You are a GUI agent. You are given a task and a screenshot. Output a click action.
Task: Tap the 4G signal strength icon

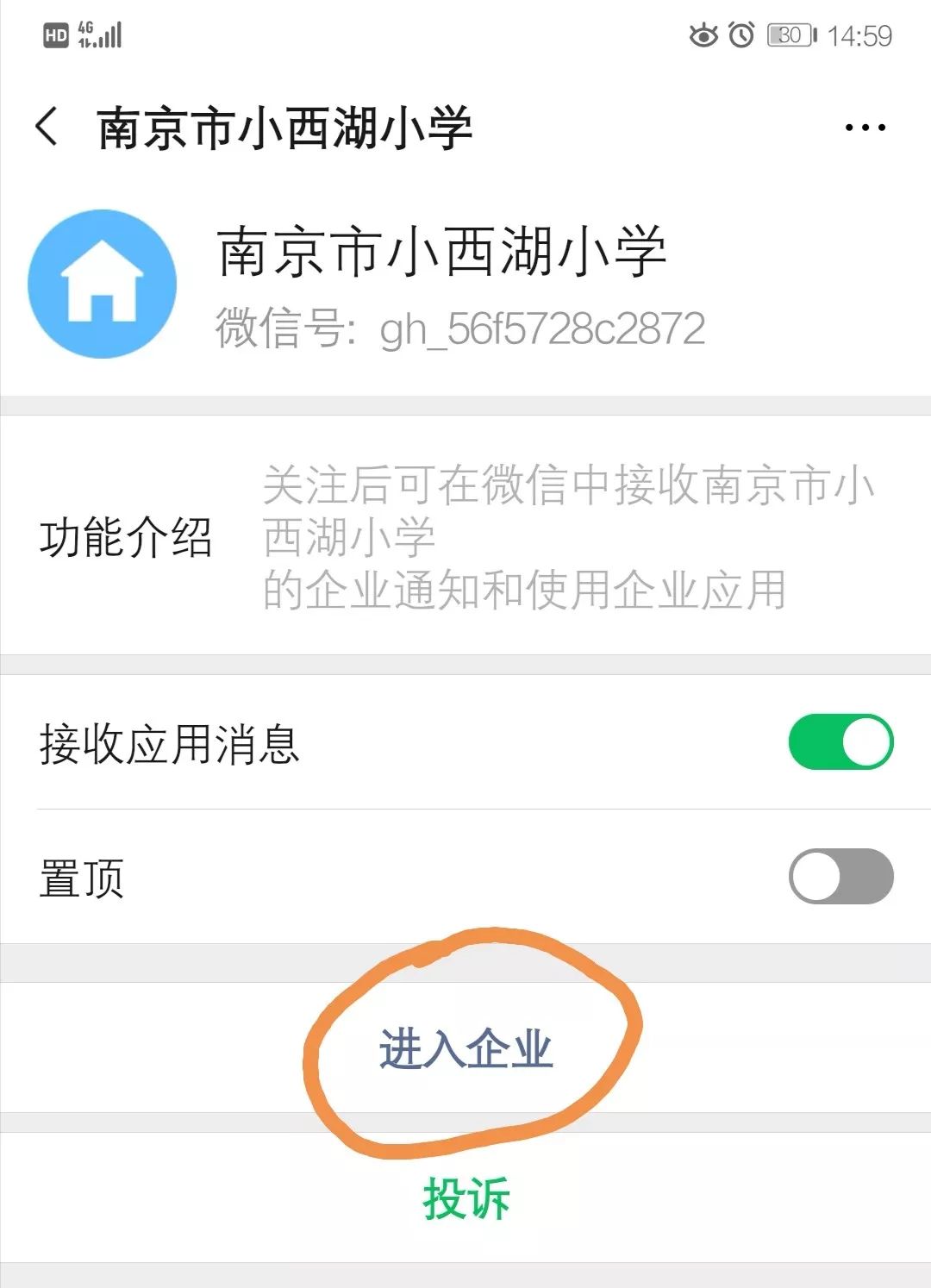click(101, 34)
